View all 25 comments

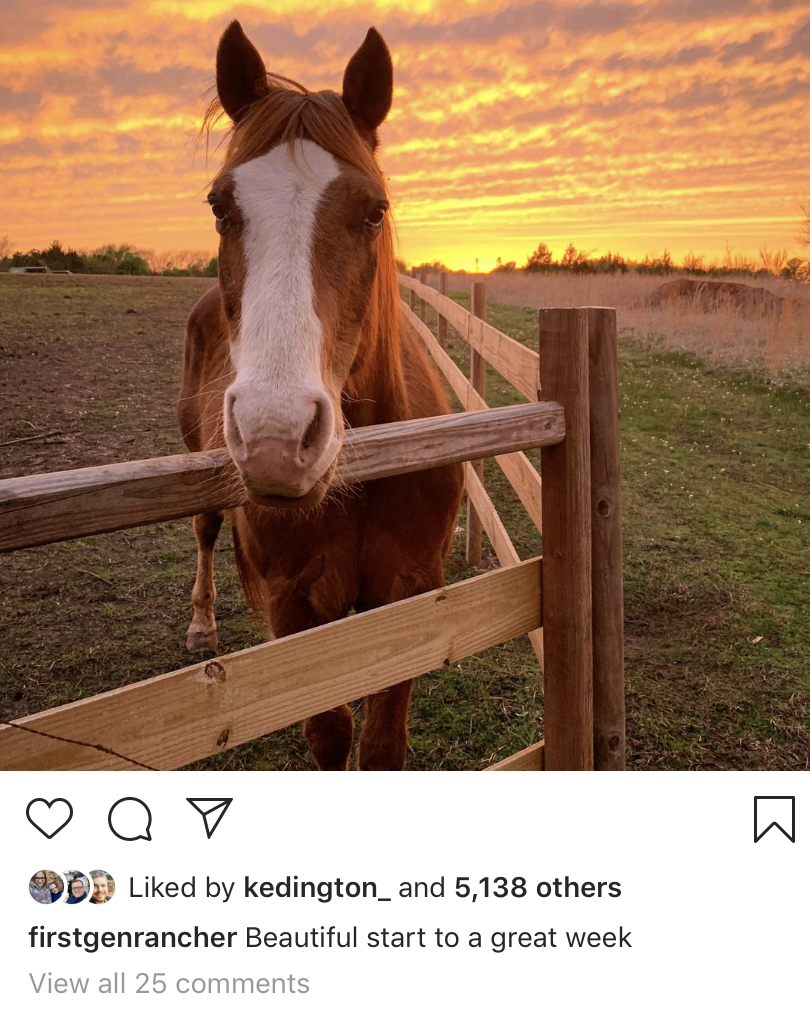[169, 984]
